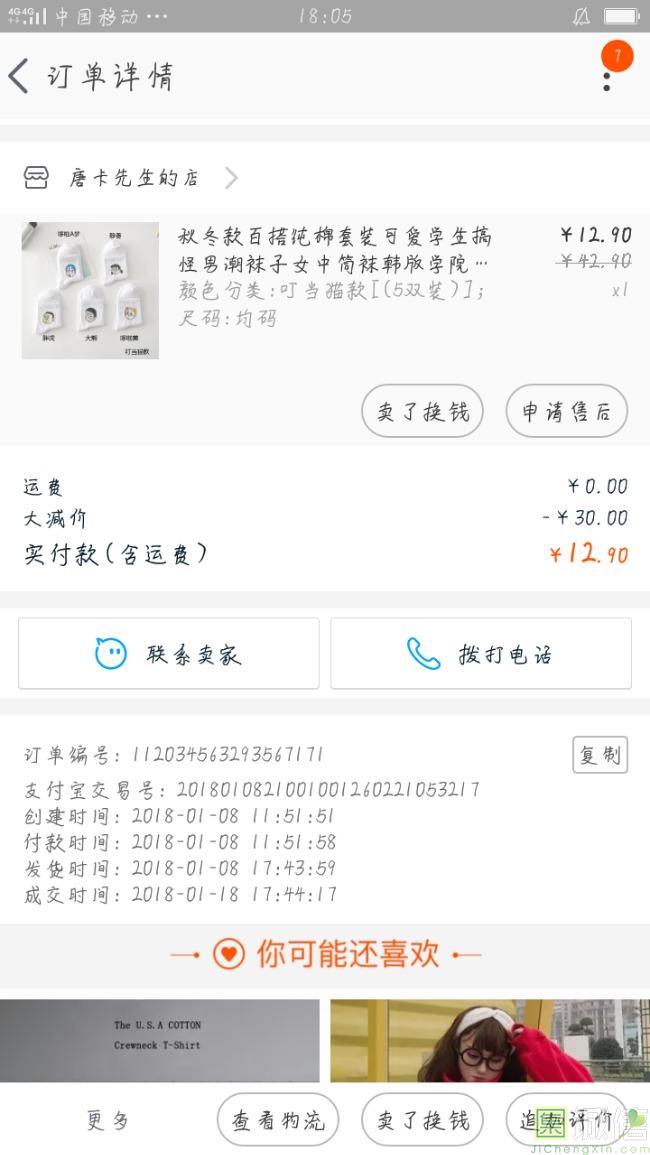Viewport: 650px width, 1155px height.
Task: Open the U.S.A Cotton T-Shirt recommendation
Action: click(160, 1040)
